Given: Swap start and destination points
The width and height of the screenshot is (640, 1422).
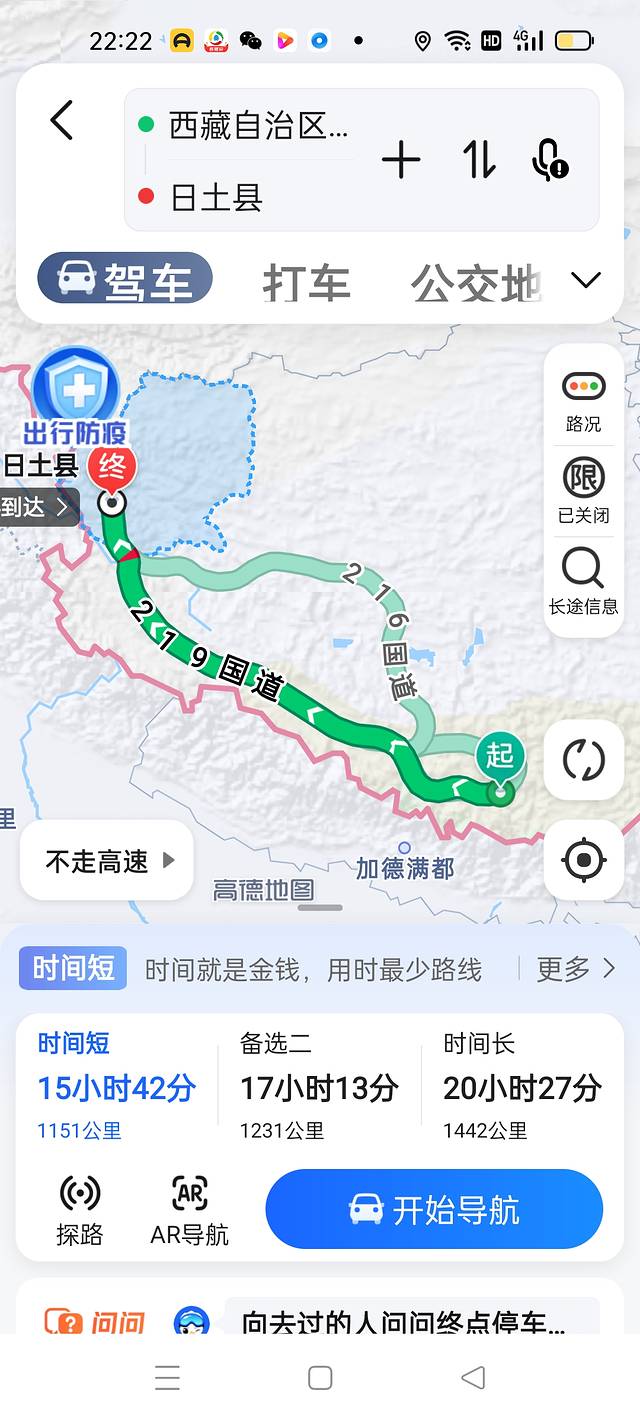Looking at the screenshot, I should (479, 160).
